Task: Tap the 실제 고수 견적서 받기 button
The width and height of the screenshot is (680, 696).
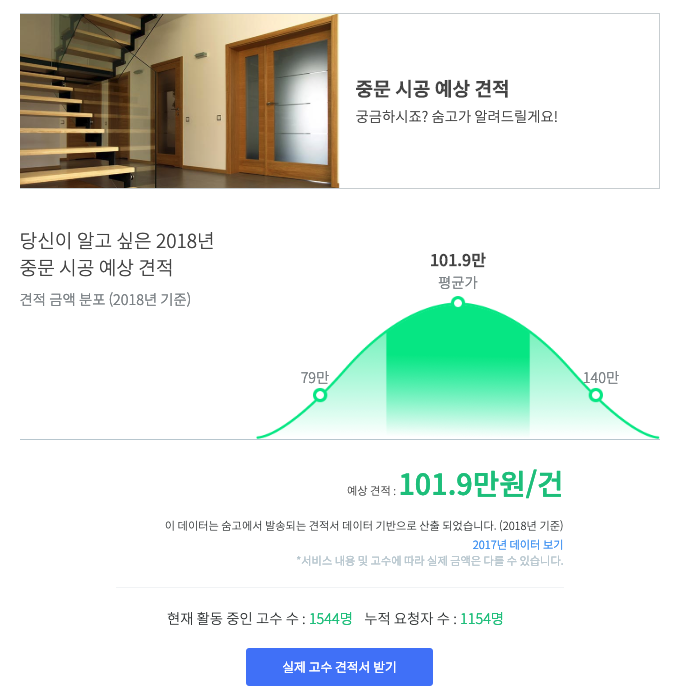Action: [x=339, y=666]
